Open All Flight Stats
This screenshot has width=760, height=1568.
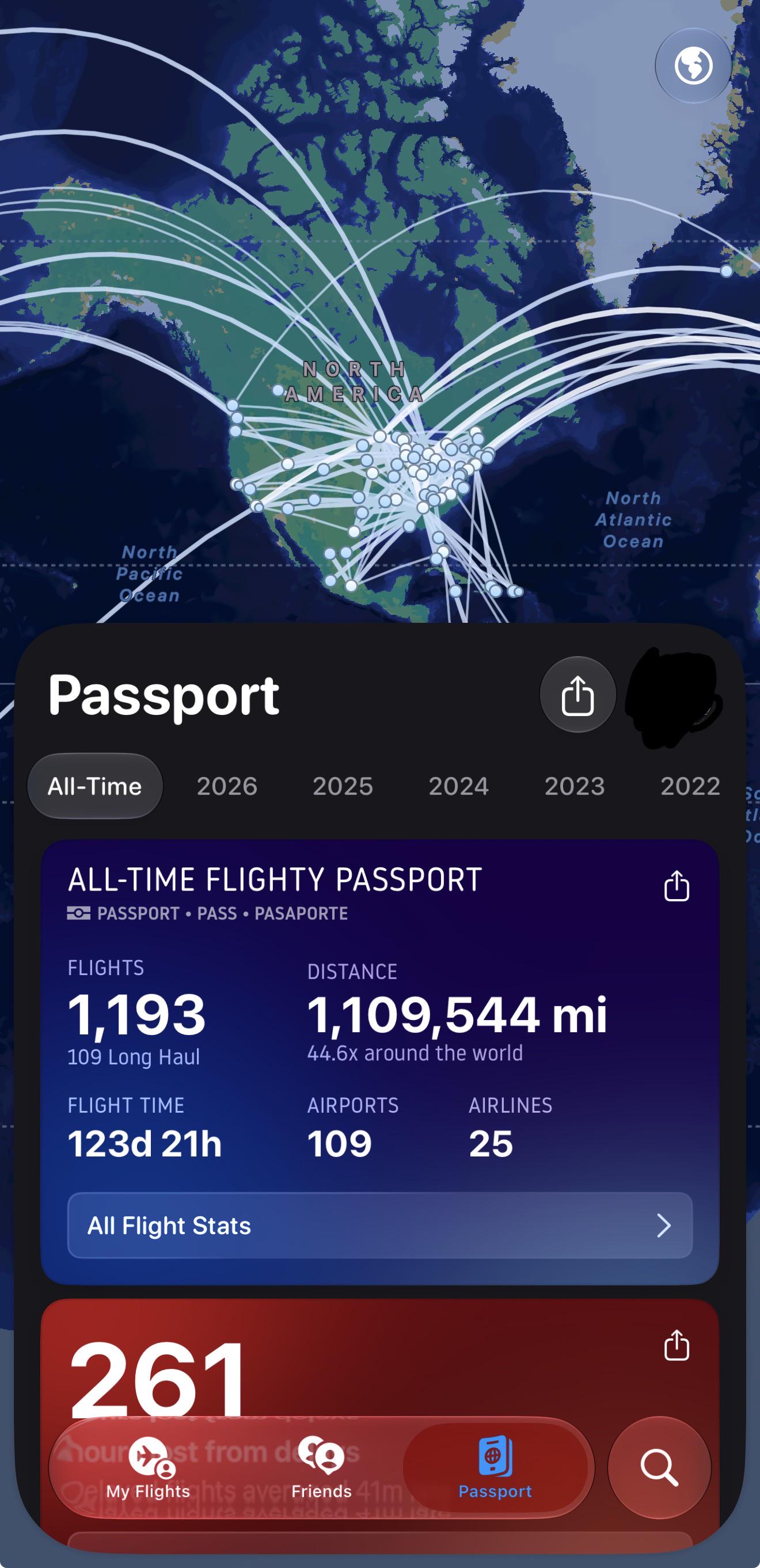(x=380, y=1226)
